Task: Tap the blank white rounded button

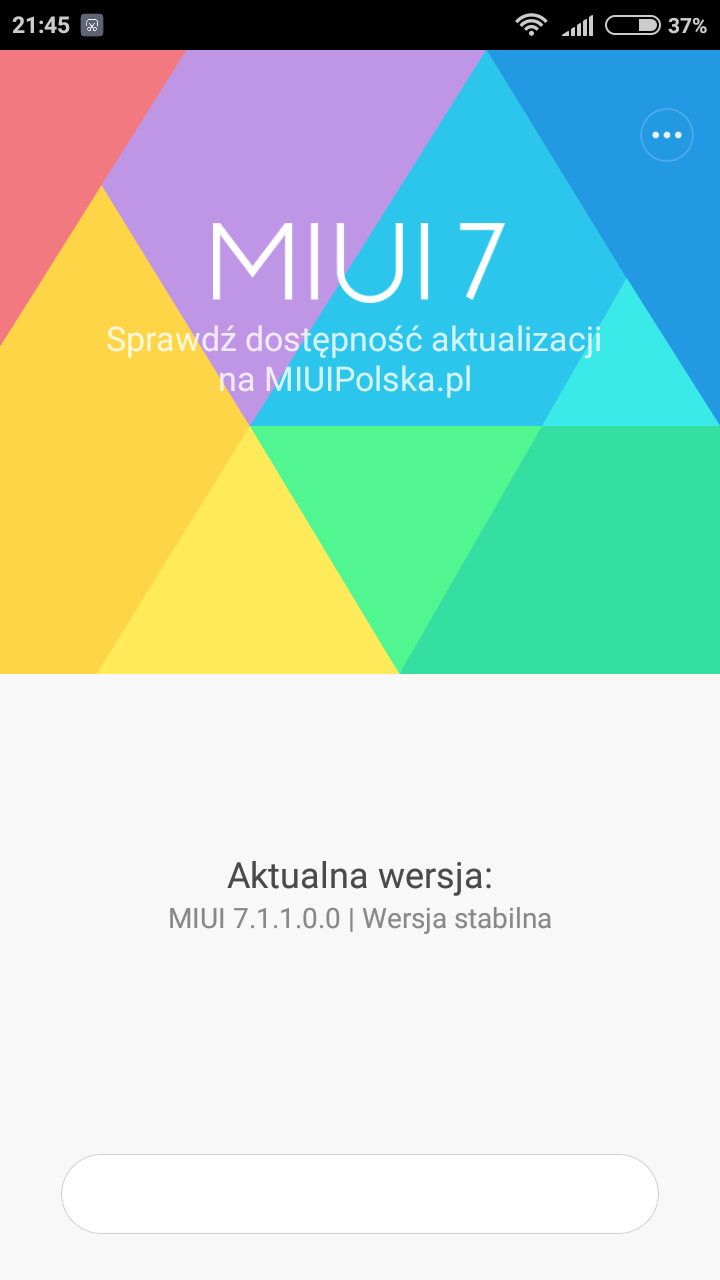Action: [360, 1194]
